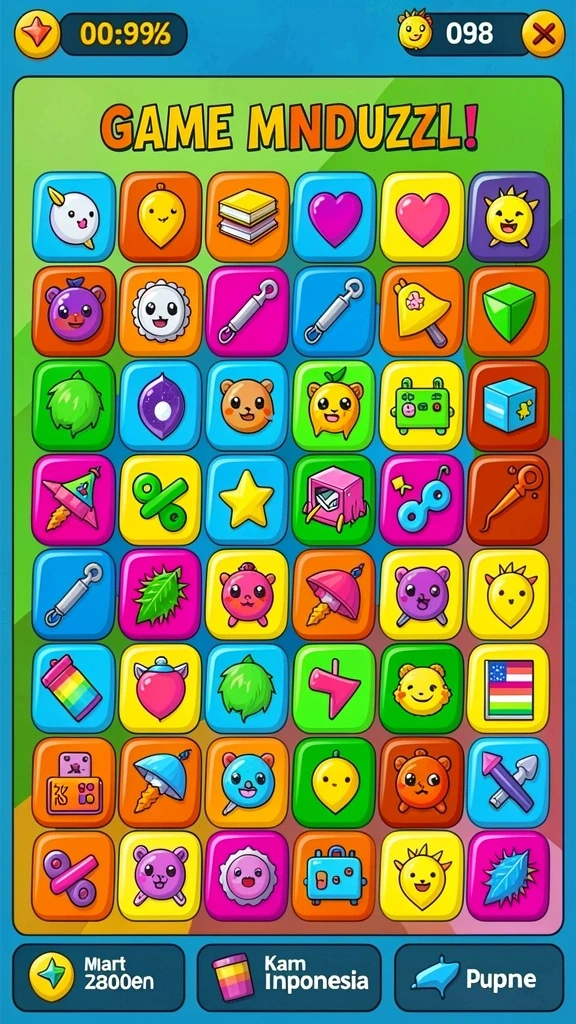Tap the green percent symbol tile
576x1024 pixels.
[160, 500]
